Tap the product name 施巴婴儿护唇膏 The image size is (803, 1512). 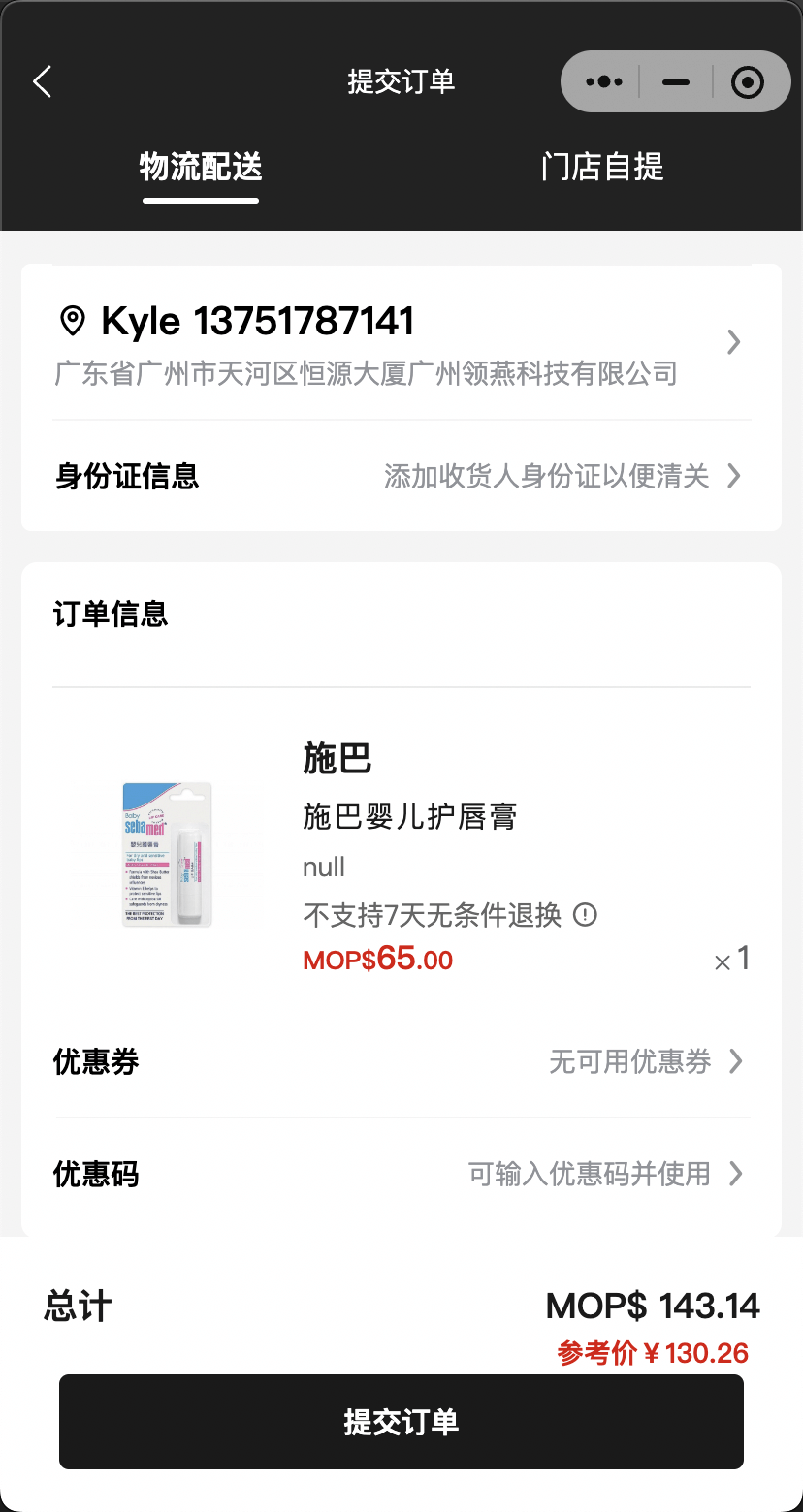410,817
